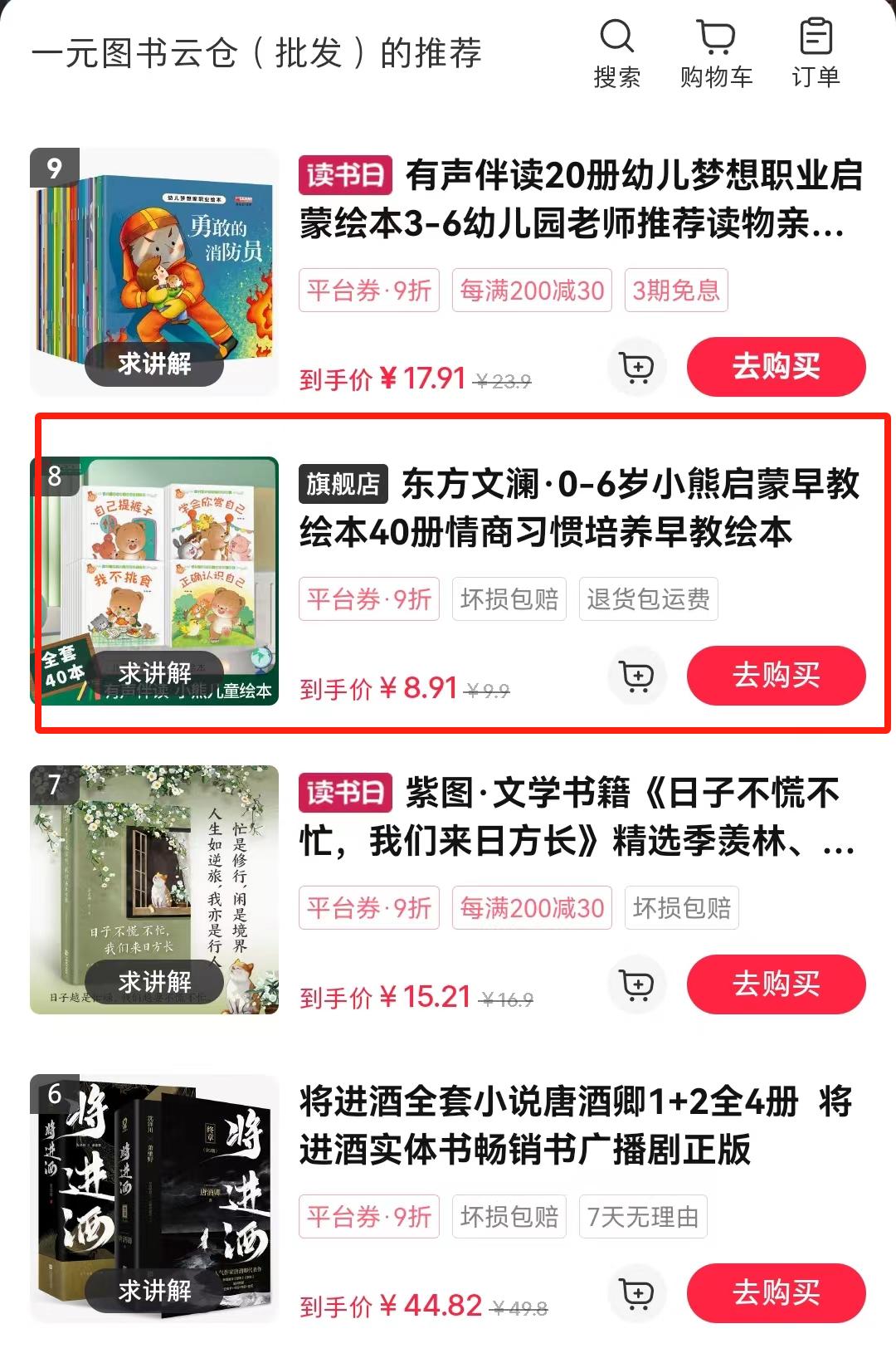The height and width of the screenshot is (1358, 896).
Task: Request 求讲解 for the 将进酒 novel set
Action: [154, 1290]
